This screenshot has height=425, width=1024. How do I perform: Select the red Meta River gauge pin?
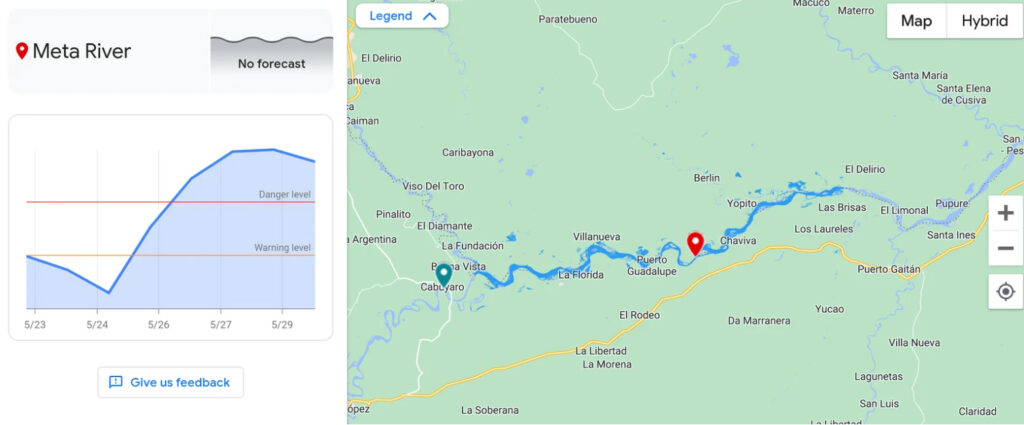tap(695, 242)
